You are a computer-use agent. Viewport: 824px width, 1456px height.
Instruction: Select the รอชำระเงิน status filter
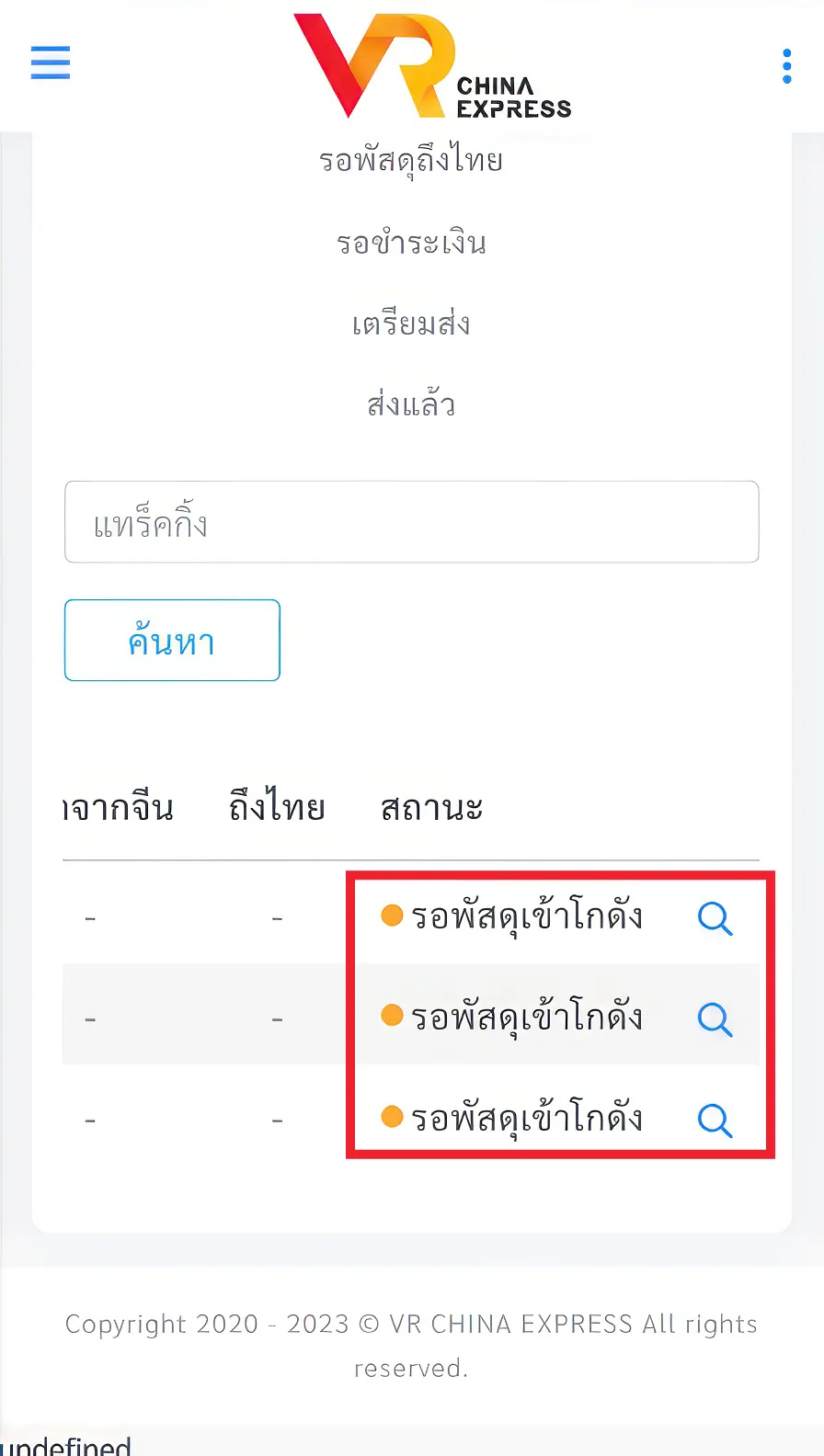411,243
